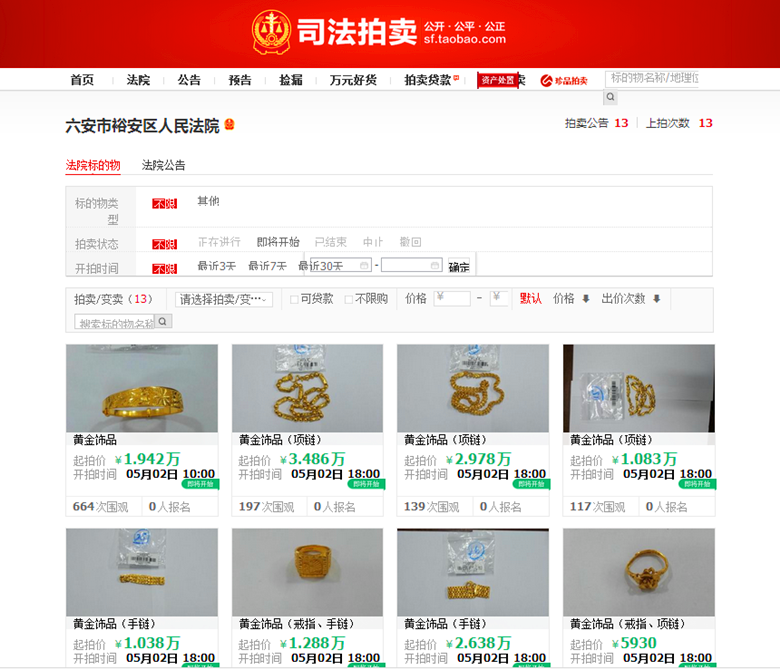Open the 公告 nav item
780x669 pixels.
click(189, 80)
